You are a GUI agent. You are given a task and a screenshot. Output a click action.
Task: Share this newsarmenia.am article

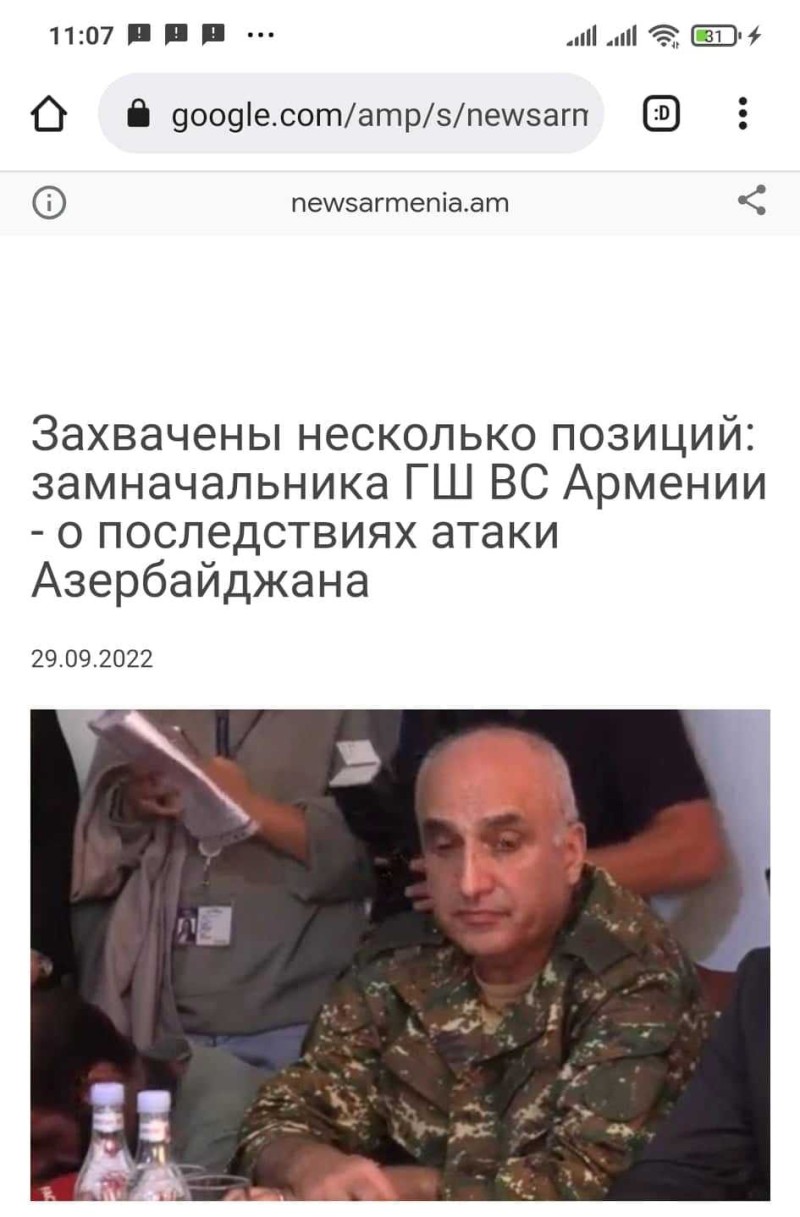coord(751,201)
